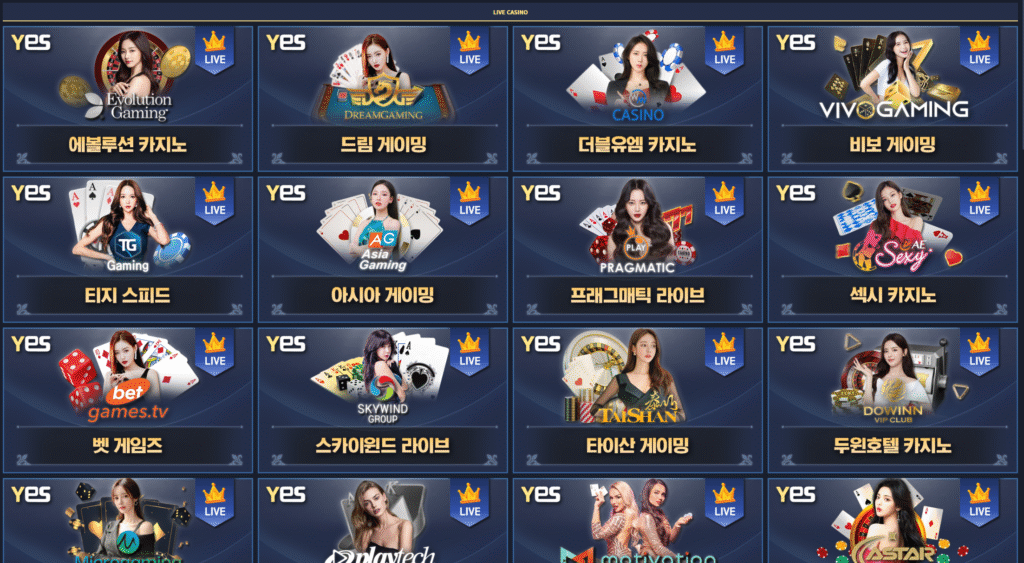Open the Motivation live card
The width and height of the screenshot is (1024, 563).
[637, 525]
